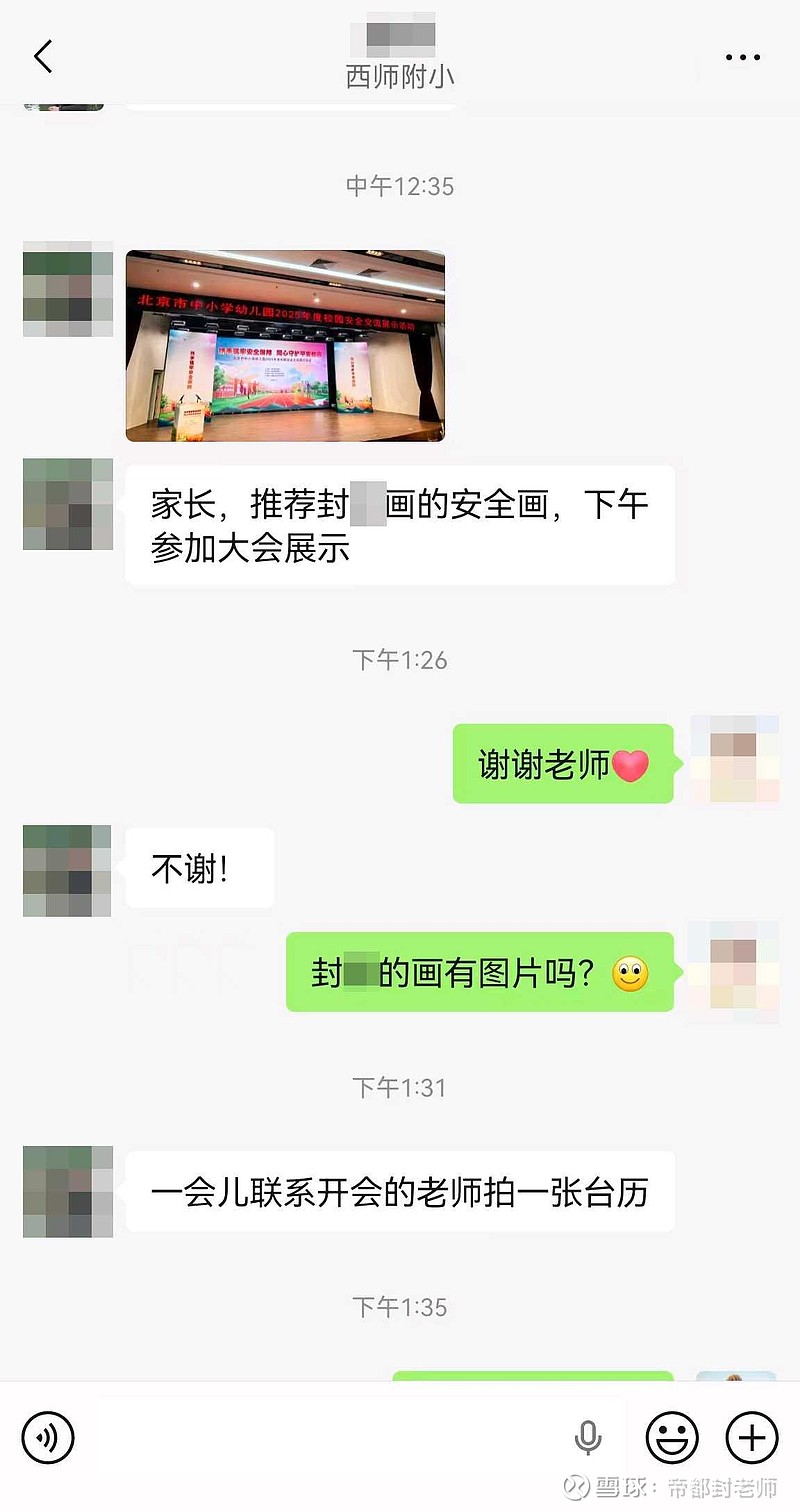Tap the speaker mode icon at bottom left
Viewport: 800px width, 1512px height.
click(47, 1437)
